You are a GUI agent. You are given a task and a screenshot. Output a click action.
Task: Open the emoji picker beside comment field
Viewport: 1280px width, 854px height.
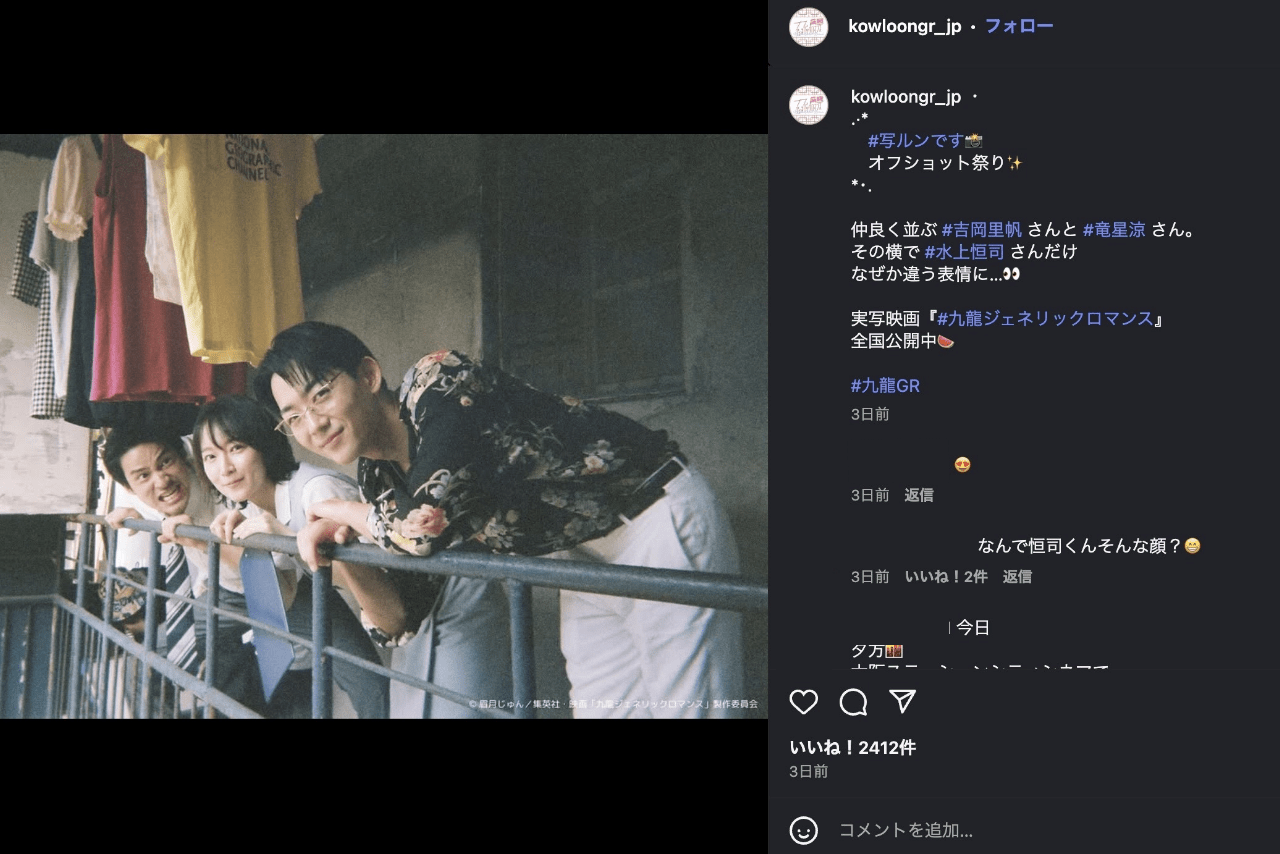804,830
